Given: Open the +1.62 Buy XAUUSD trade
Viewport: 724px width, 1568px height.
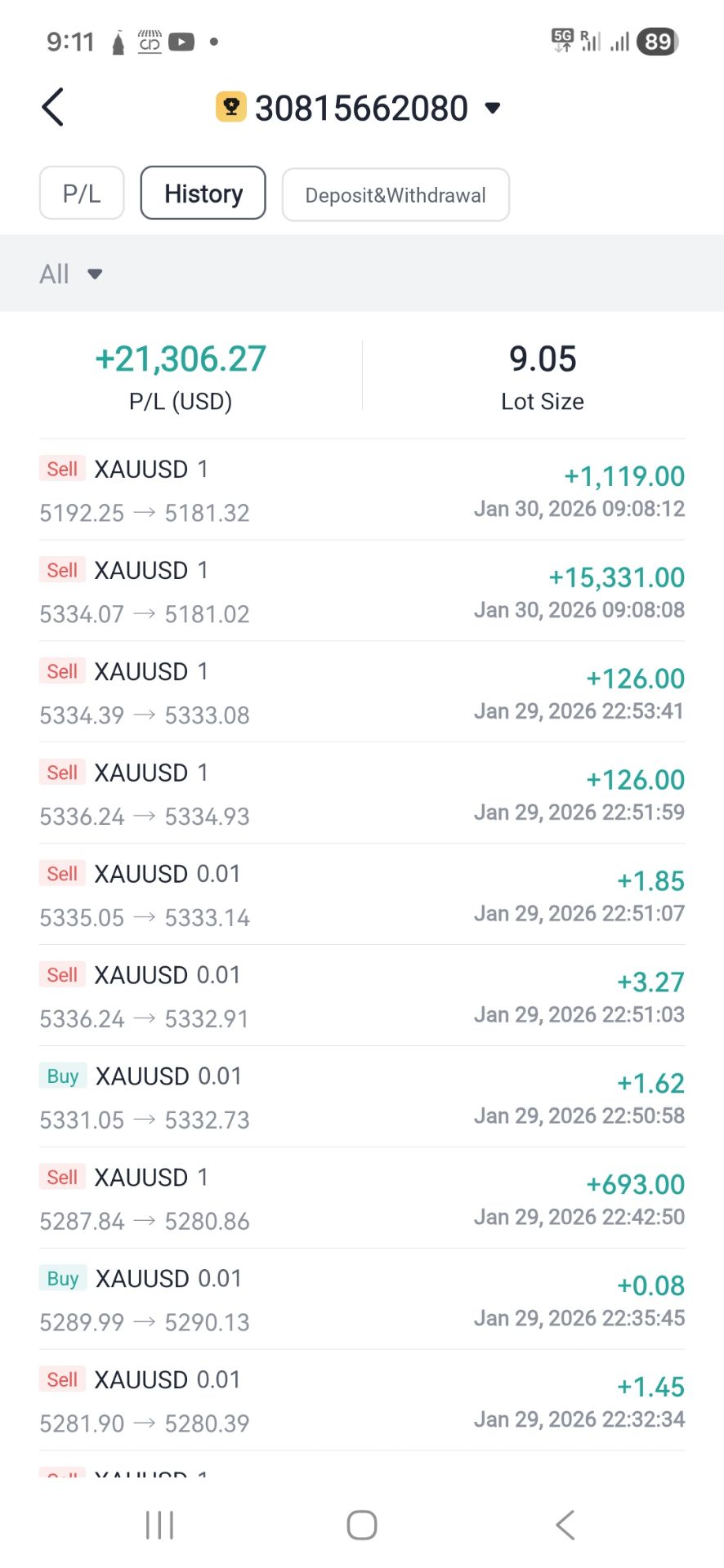Looking at the screenshot, I should tap(361, 1098).
